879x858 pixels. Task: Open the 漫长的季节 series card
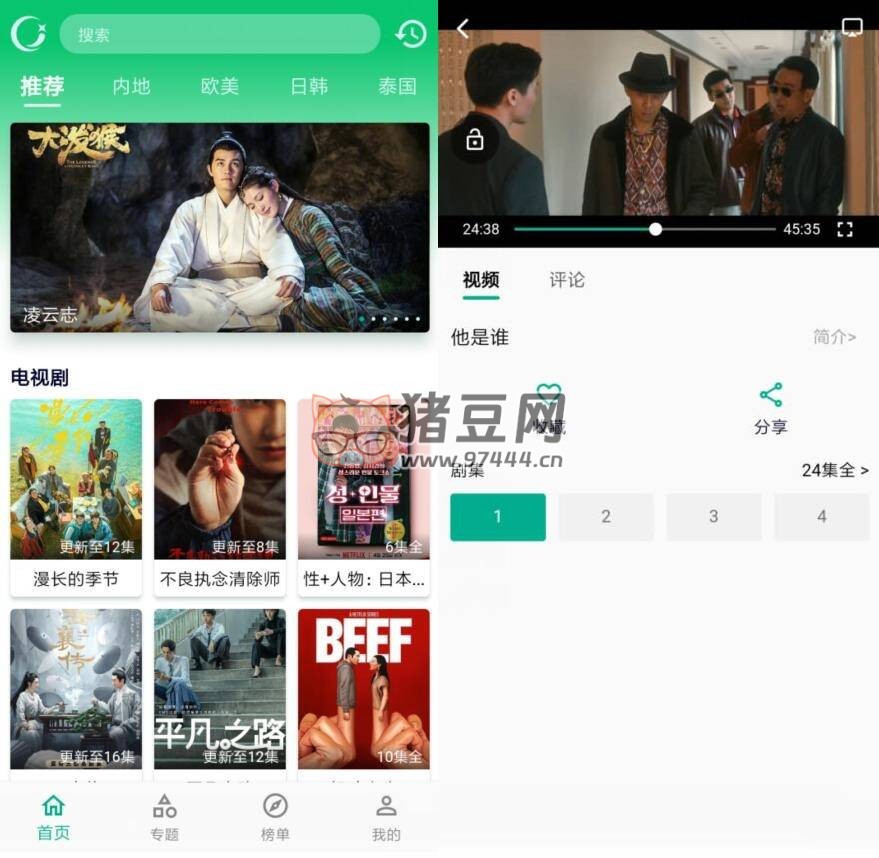coord(76,497)
